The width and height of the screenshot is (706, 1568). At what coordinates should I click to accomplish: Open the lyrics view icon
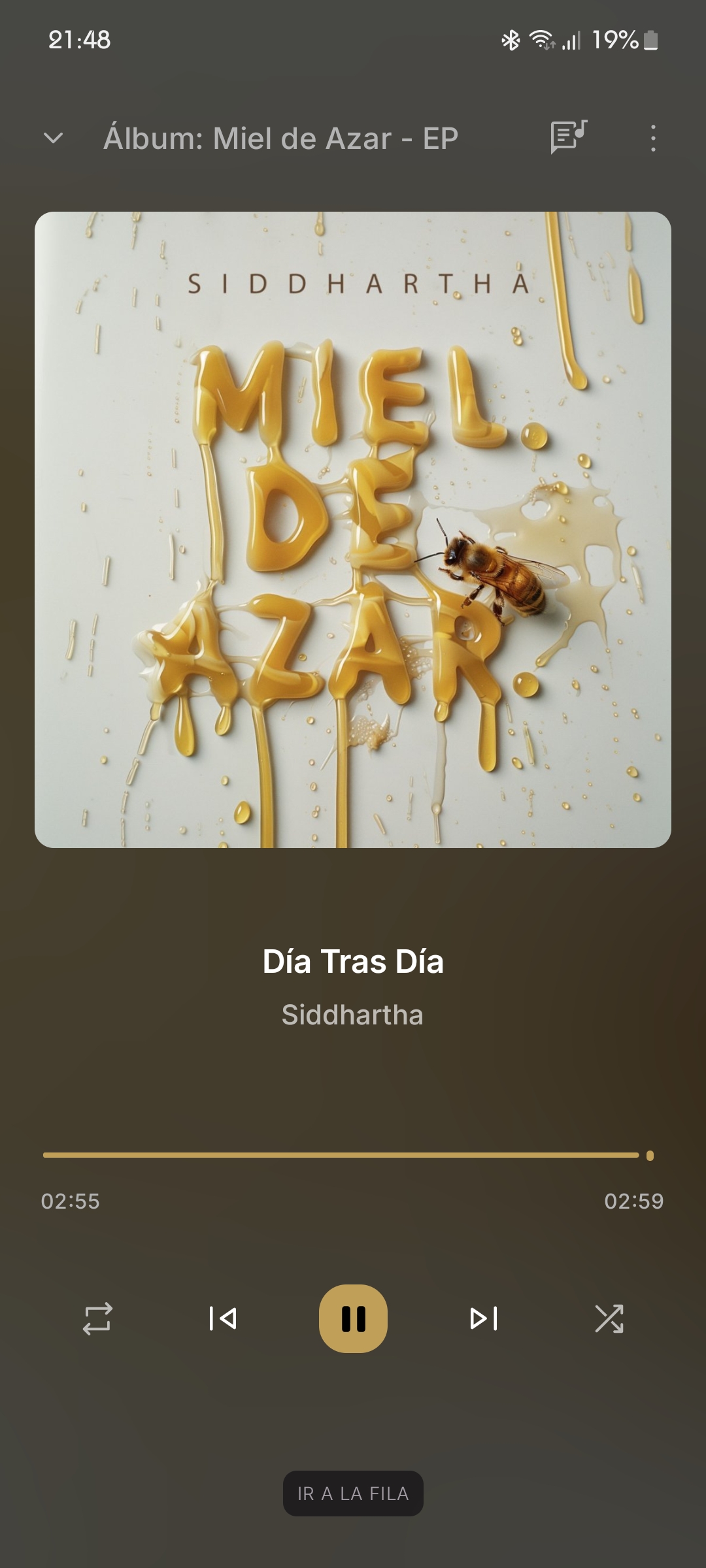567,137
